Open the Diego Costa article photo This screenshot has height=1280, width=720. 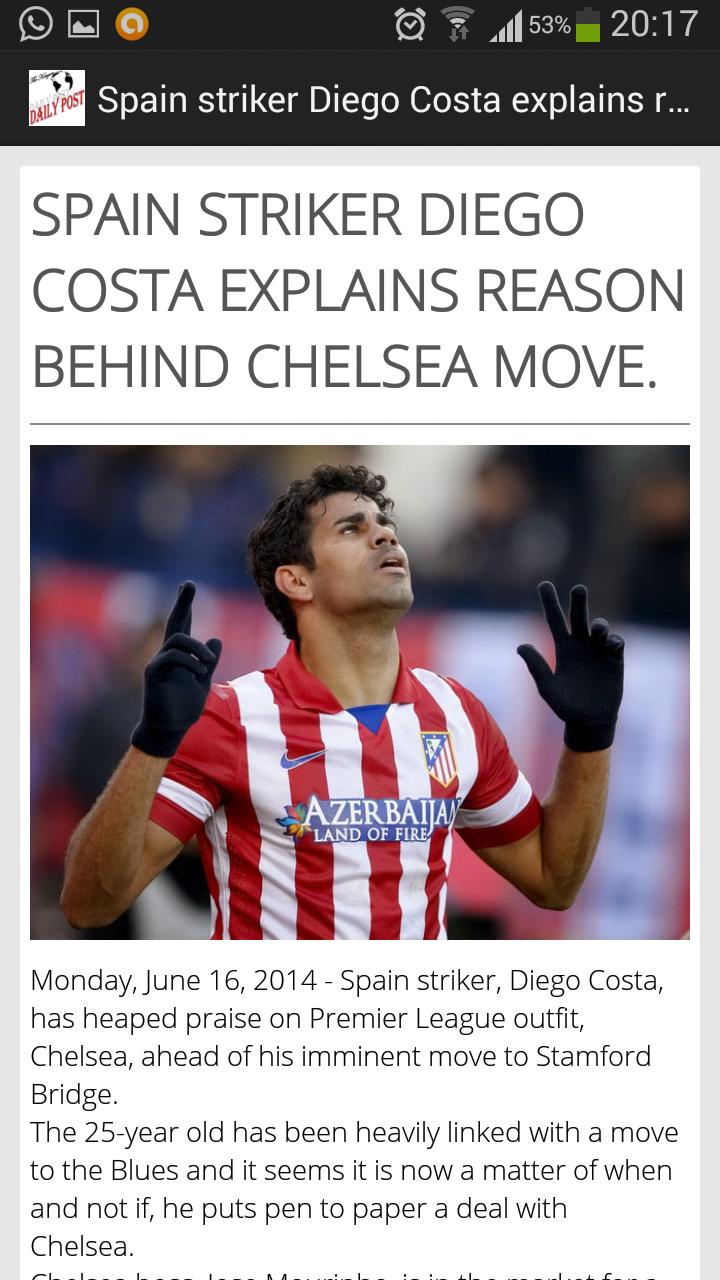click(360, 692)
